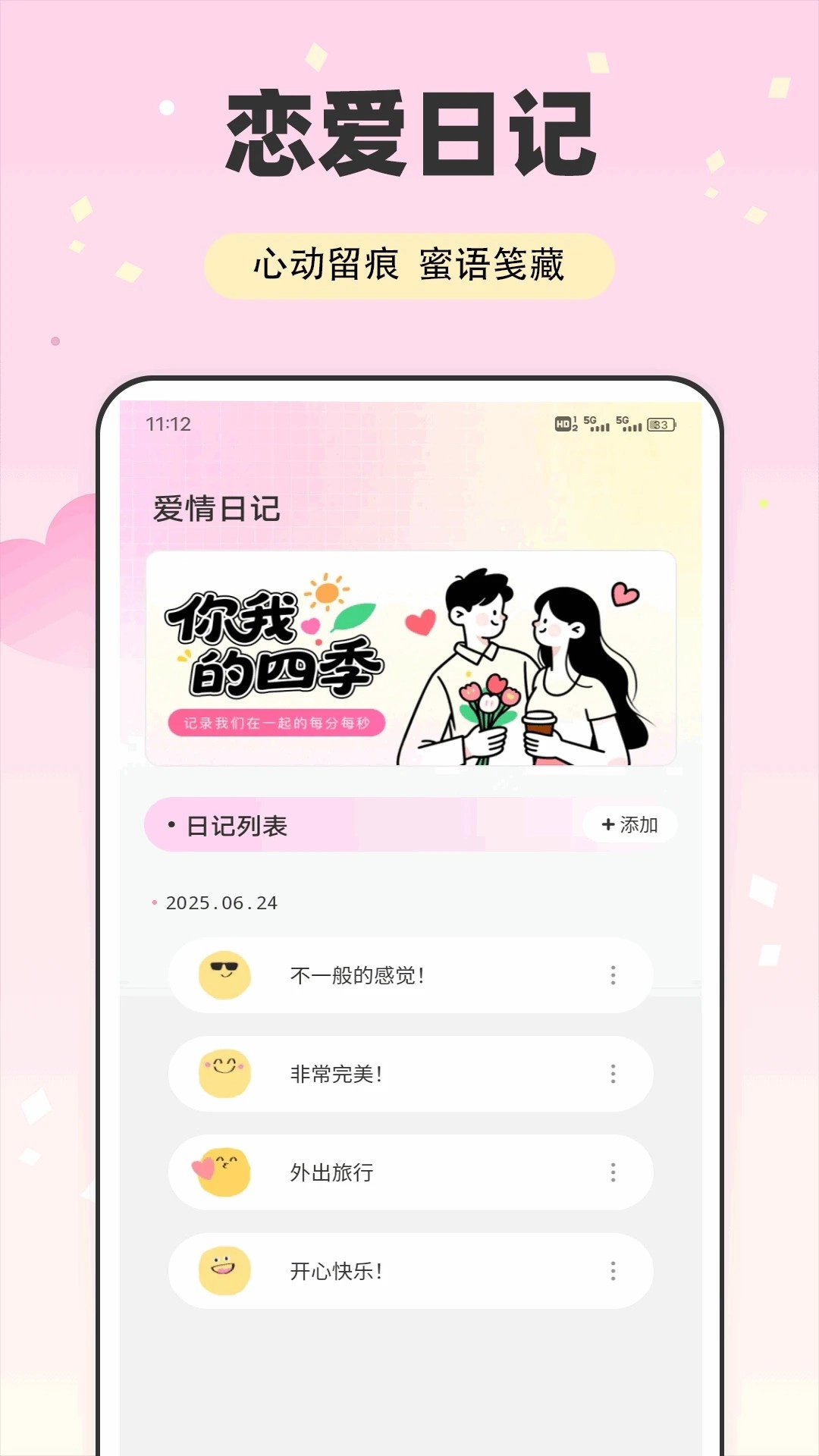Expand options for the 外出旅行 diary entry
This screenshot has height=1456, width=819.
tap(613, 1172)
